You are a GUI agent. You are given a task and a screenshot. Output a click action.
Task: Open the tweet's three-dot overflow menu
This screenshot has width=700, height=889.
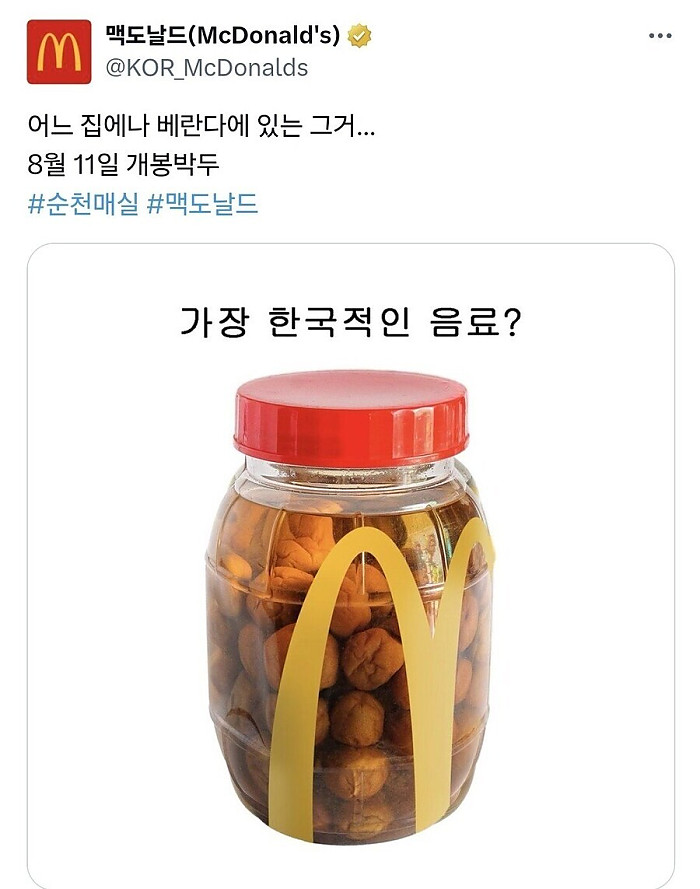click(660, 36)
